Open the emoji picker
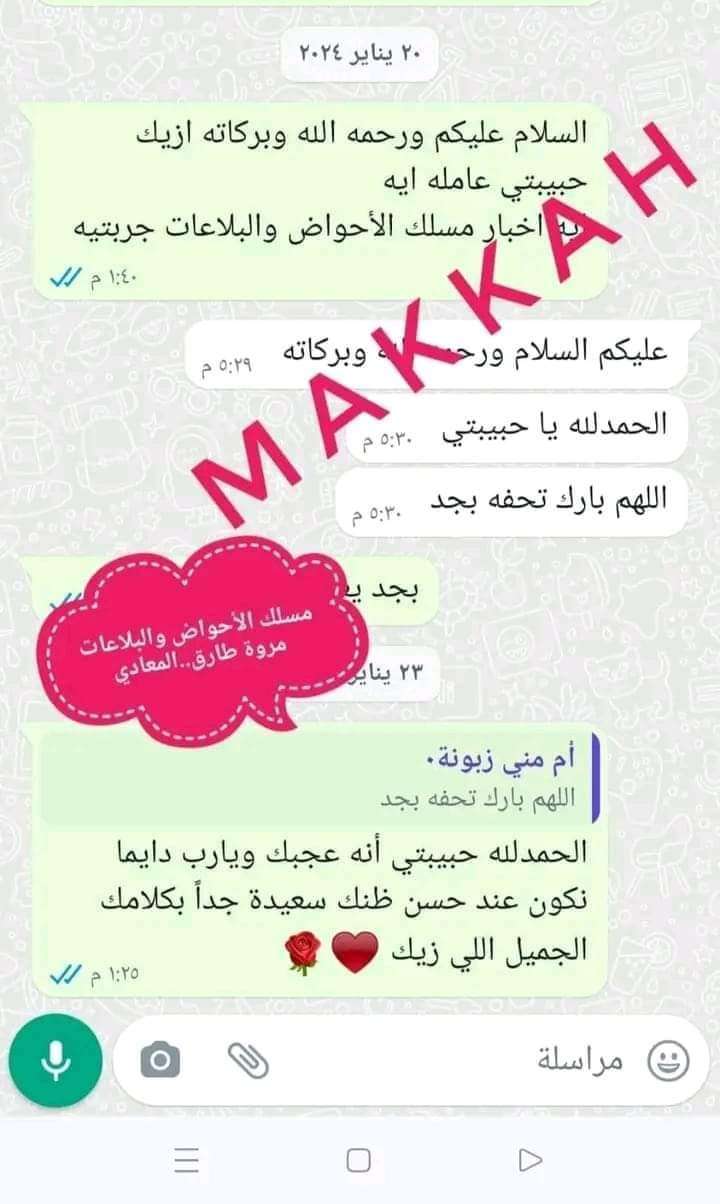 pyautogui.click(x=669, y=1060)
